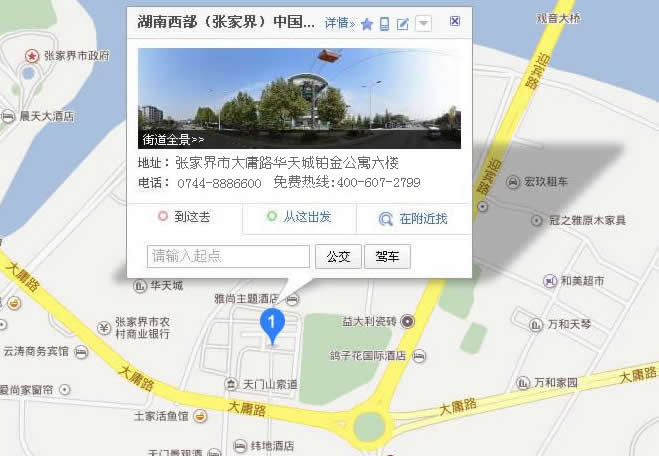Image resolution: width=659 pixels, height=456 pixels.
Task: Favorite this place with the star icon
Action: [x=366, y=23]
